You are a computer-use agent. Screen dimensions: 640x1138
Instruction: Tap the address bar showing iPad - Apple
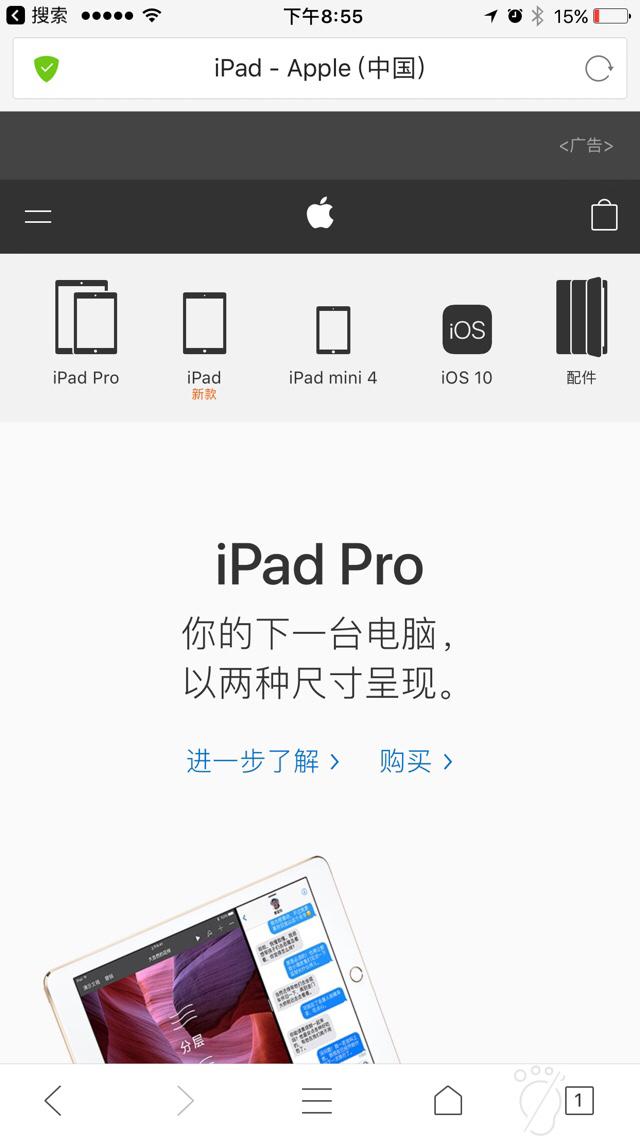320,68
